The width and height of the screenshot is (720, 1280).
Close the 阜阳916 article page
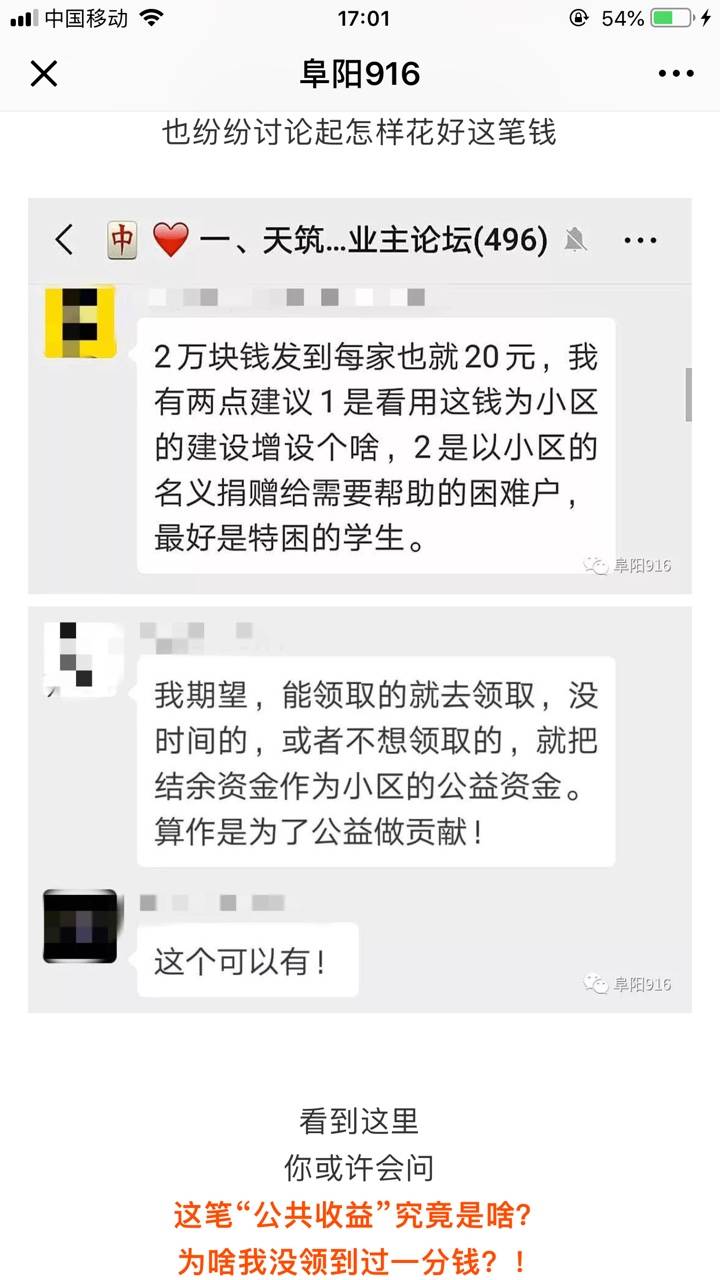44,74
